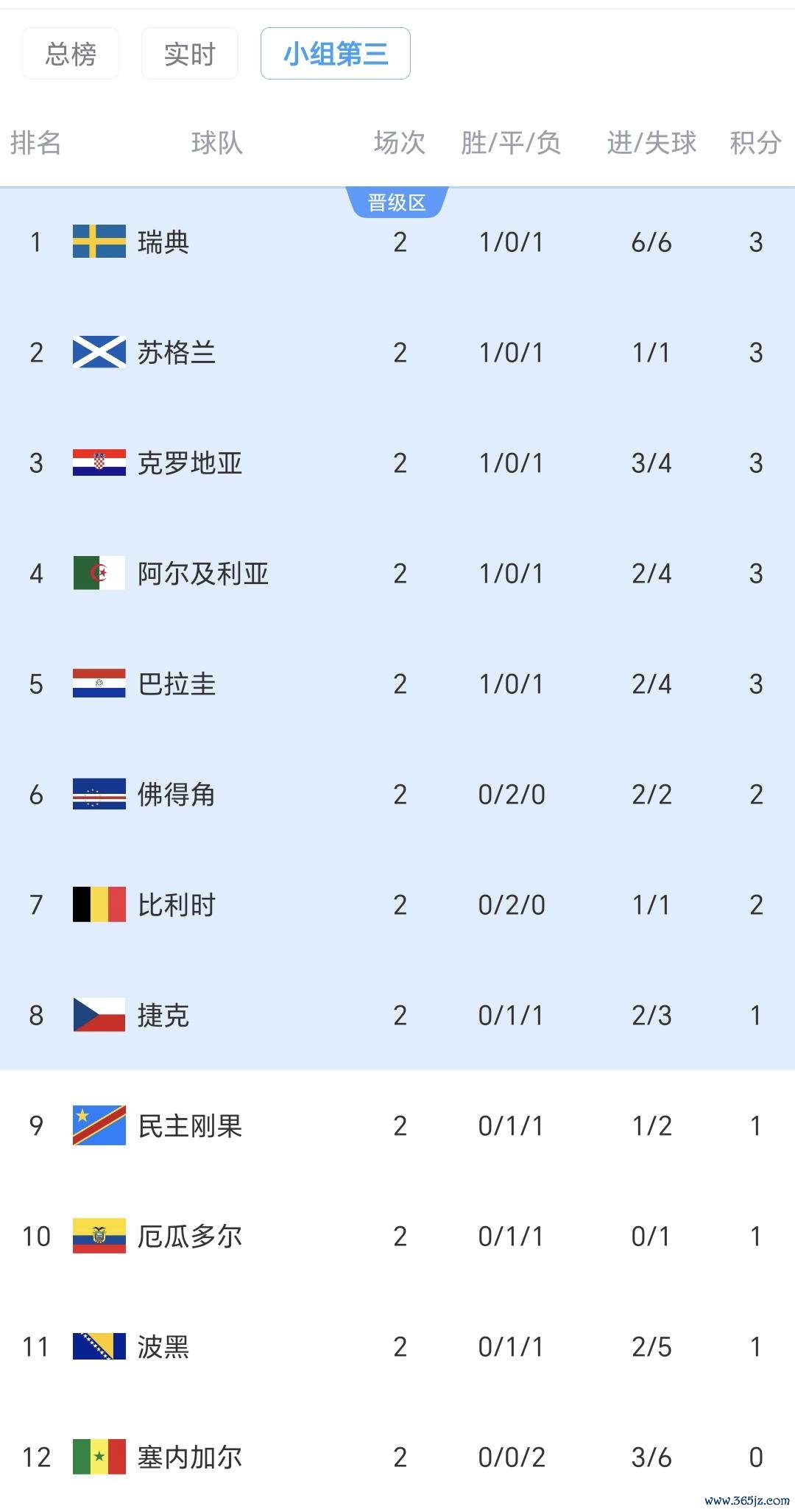Tap the 民主刚果 team row

click(x=397, y=1126)
